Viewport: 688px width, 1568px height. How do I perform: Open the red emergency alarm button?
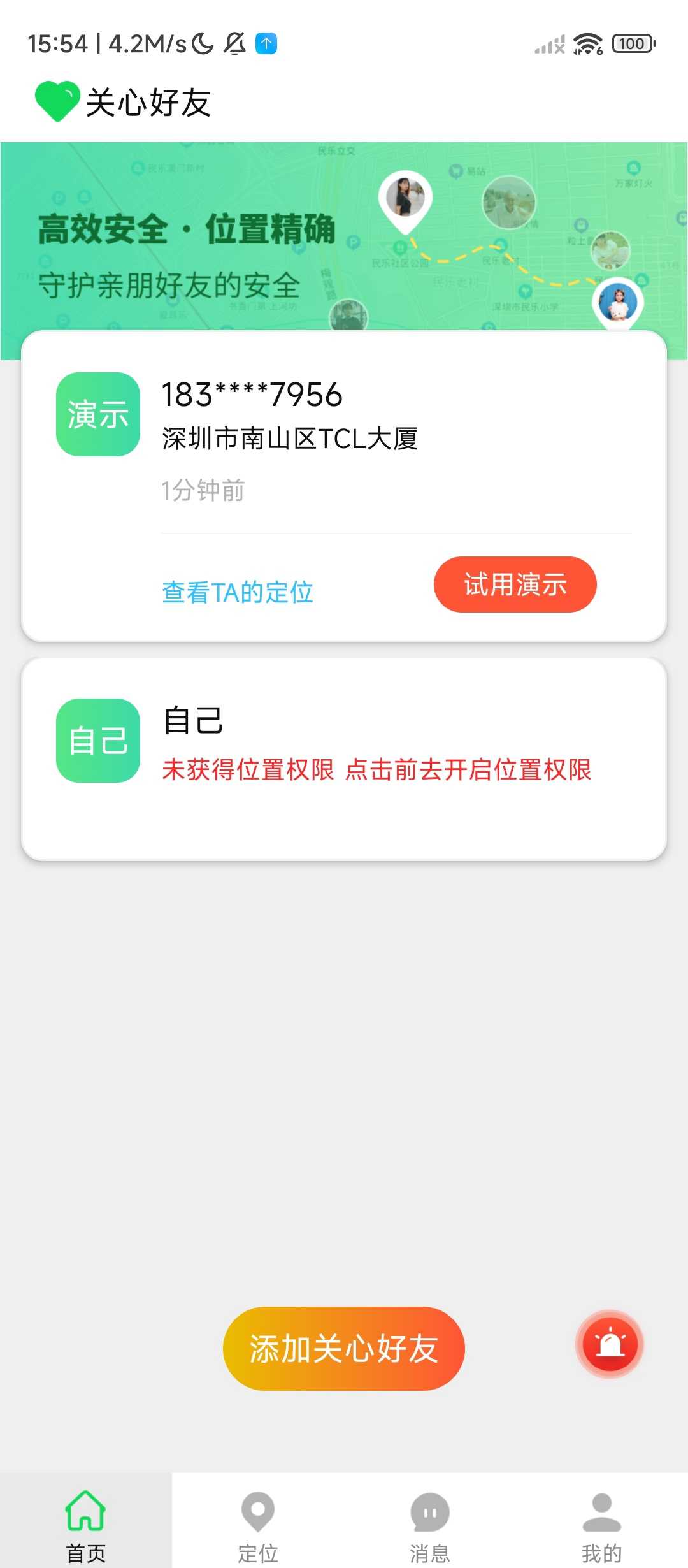[x=610, y=1344]
